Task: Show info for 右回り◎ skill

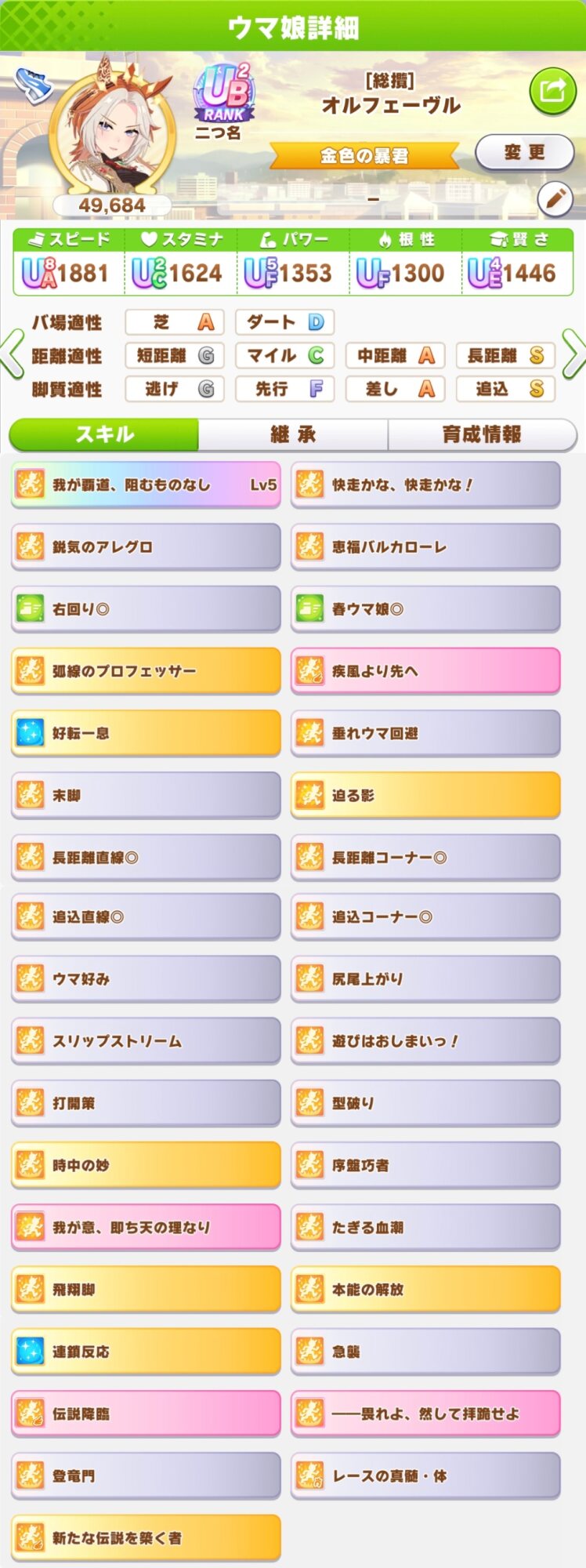Action: click(x=146, y=608)
